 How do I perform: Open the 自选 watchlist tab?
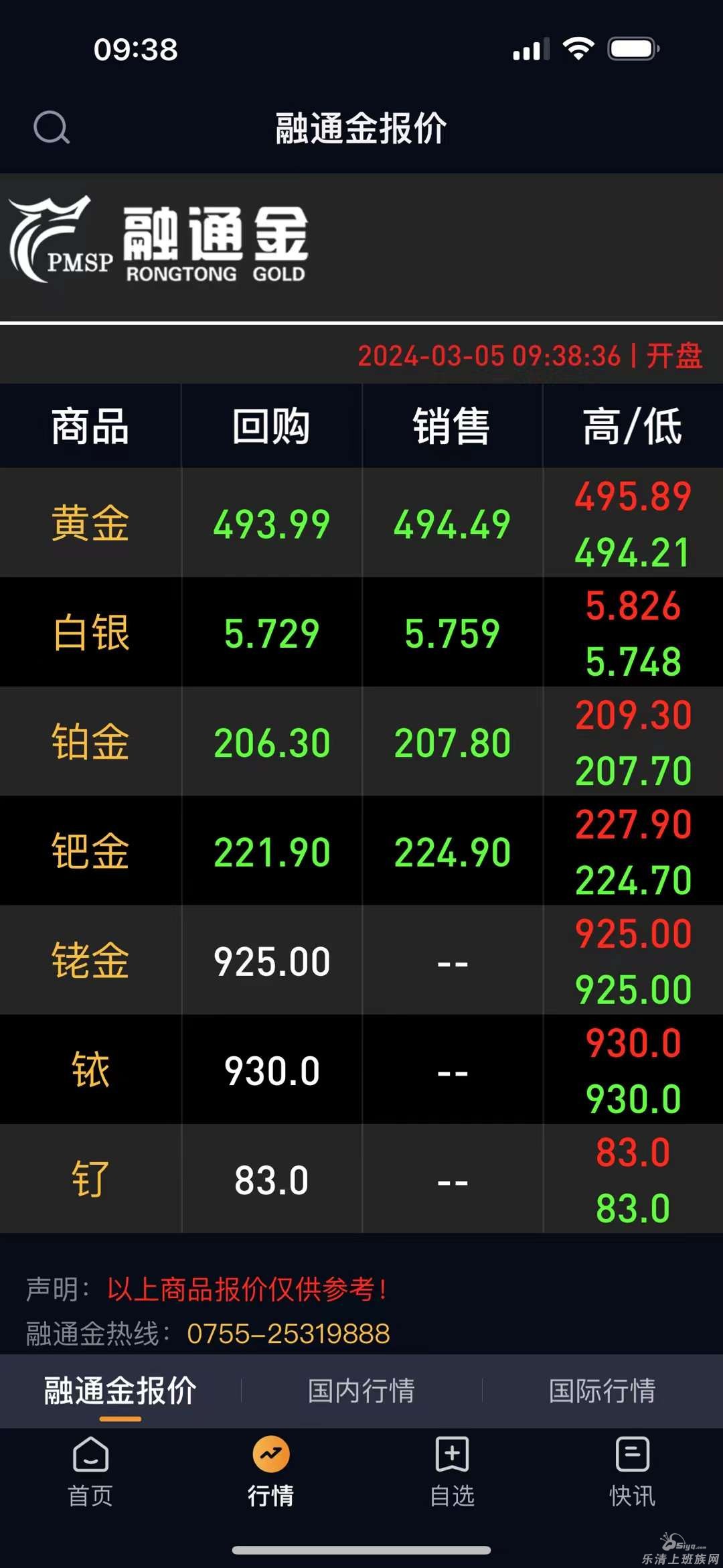coord(452,1472)
